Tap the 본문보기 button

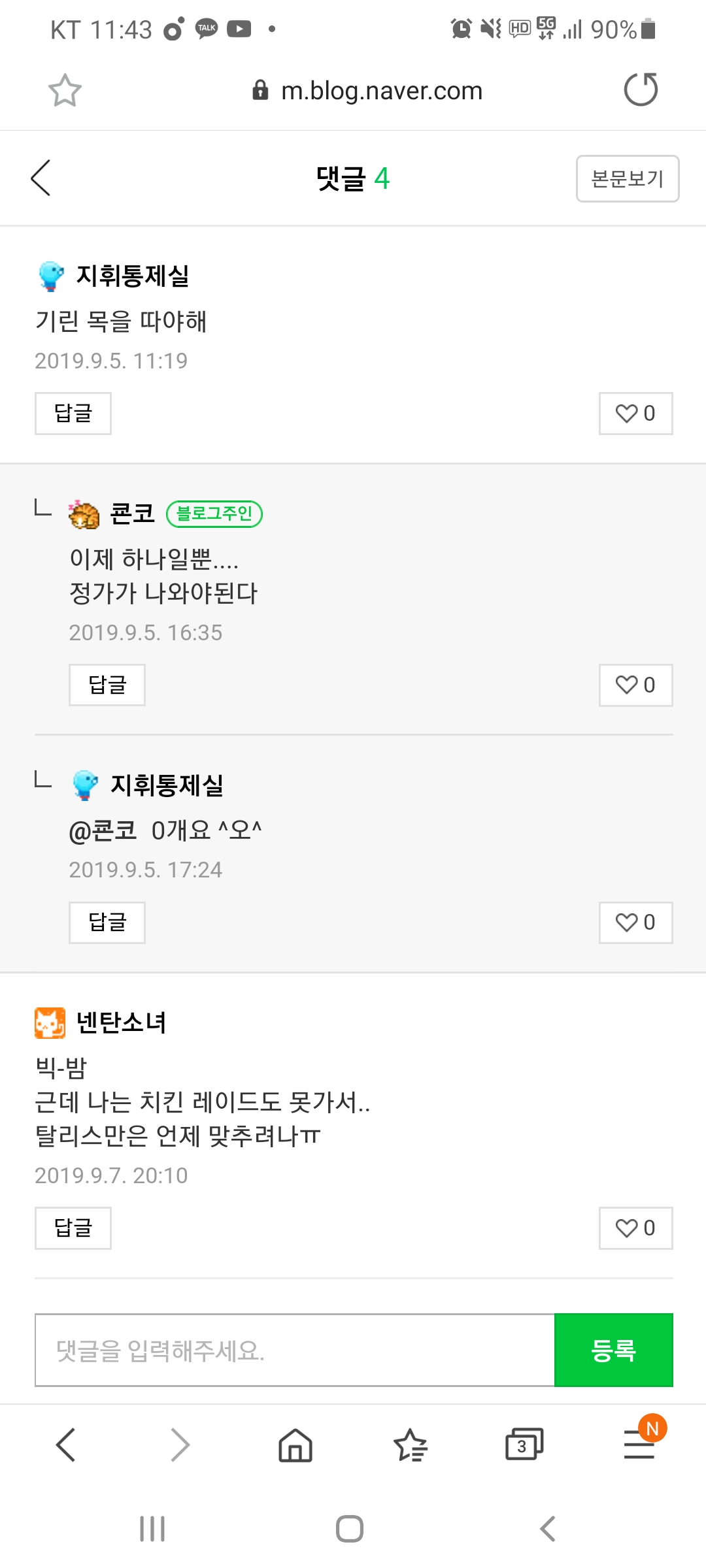[628, 178]
